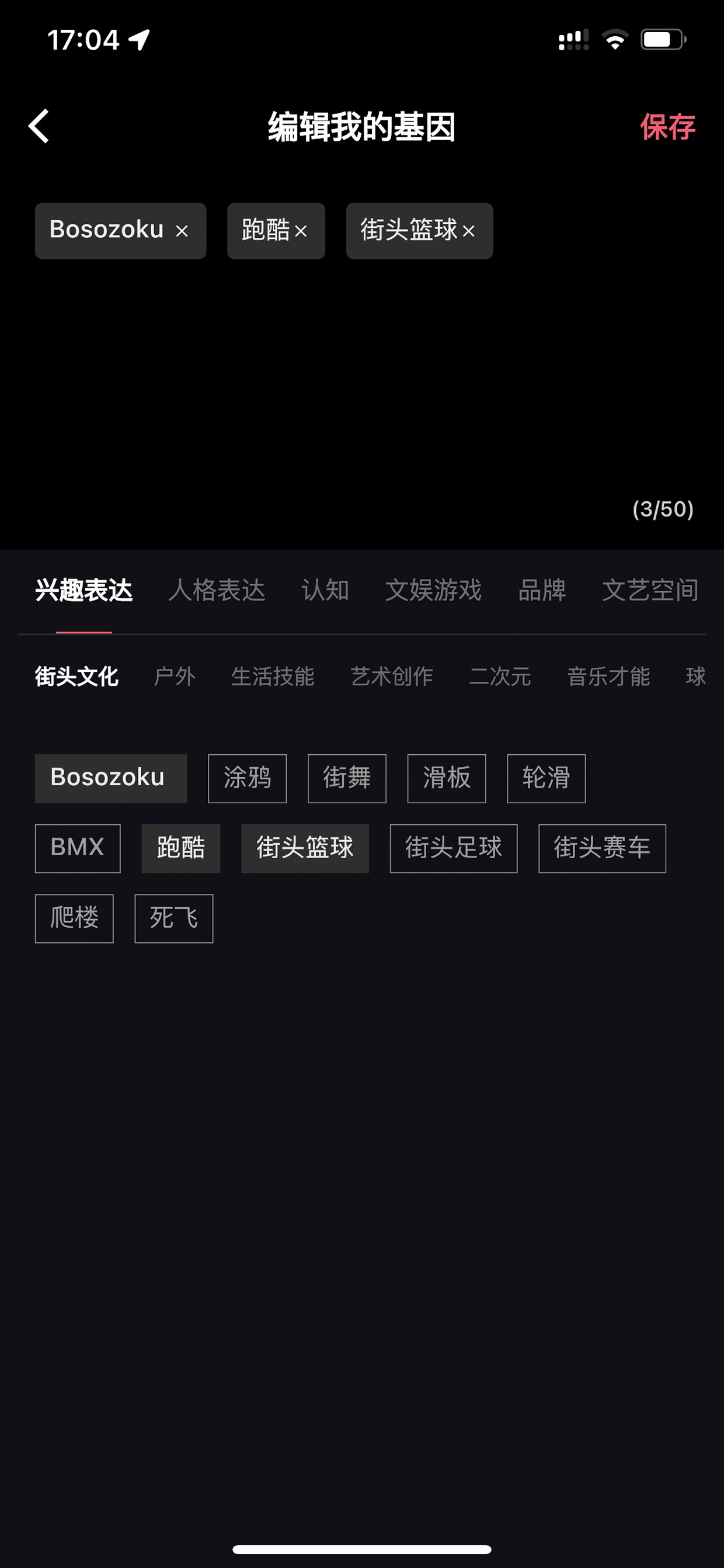Image resolution: width=724 pixels, height=1568 pixels.
Task: Add the 涂鸦 chip
Action: click(x=247, y=779)
